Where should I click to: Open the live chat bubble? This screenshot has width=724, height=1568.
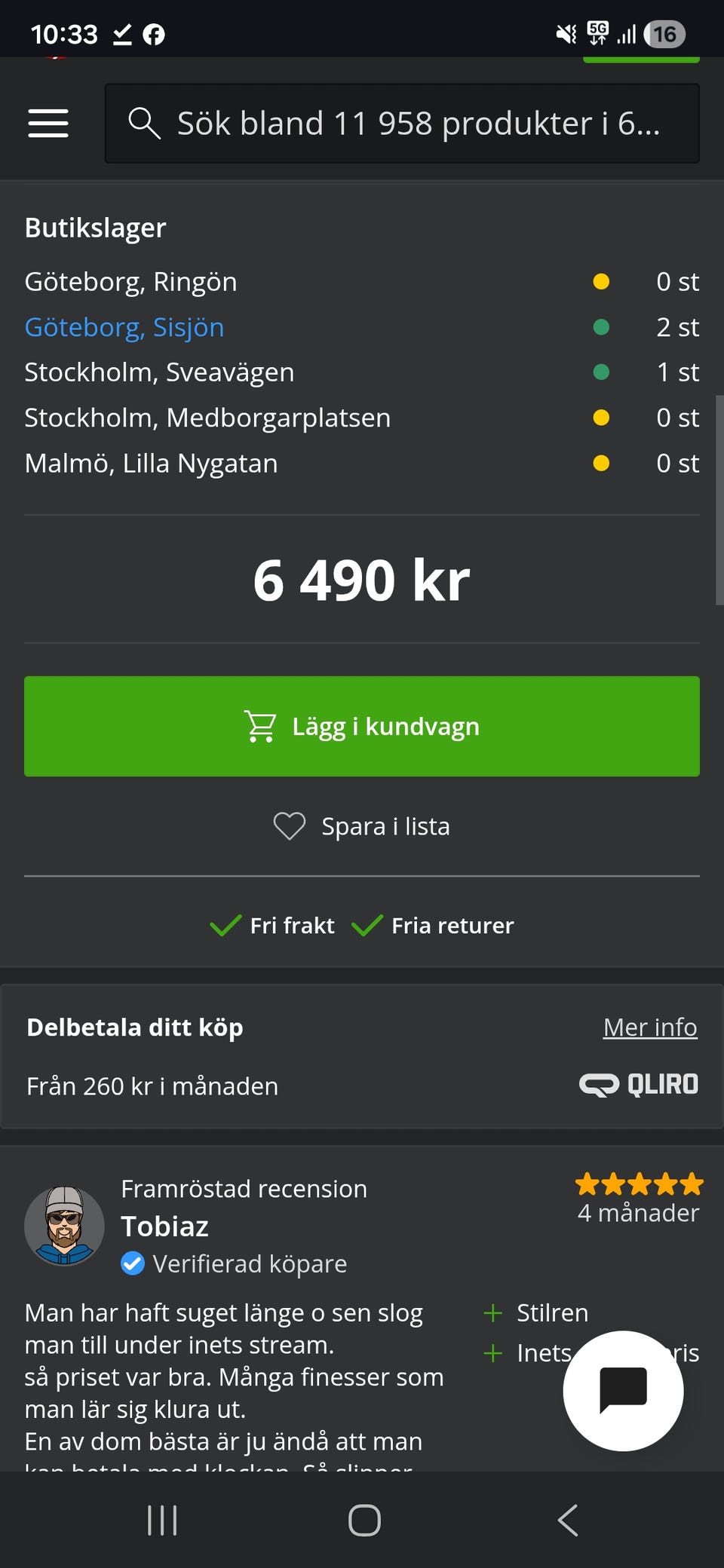(x=623, y=1390)
